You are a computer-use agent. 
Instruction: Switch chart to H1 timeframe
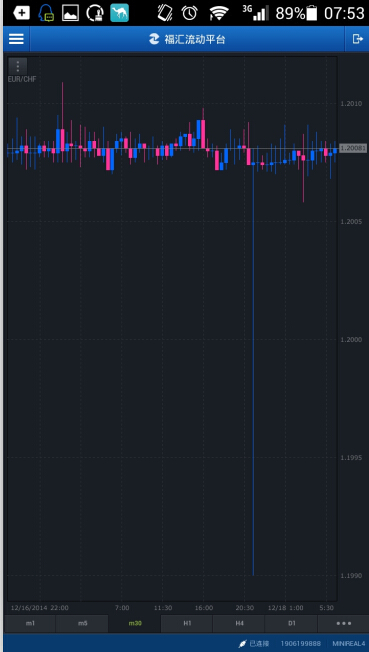(x=187, y=623)
